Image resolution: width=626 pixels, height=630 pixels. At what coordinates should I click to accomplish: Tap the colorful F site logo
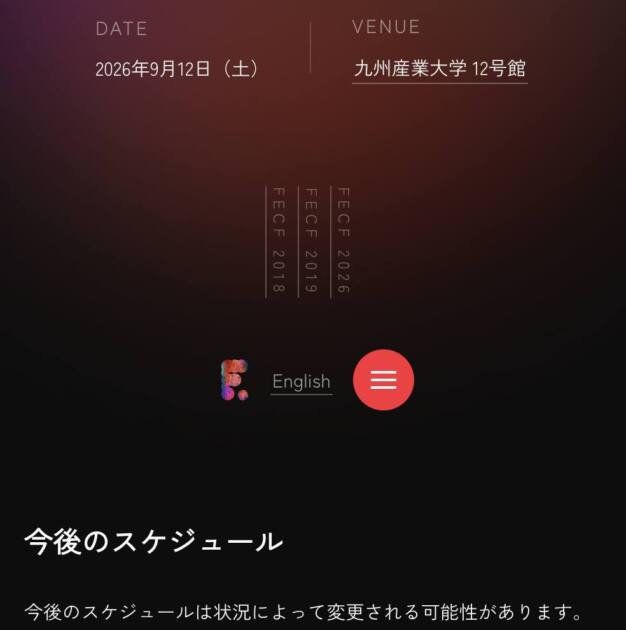pyautogui.click(x=234, y=380)
